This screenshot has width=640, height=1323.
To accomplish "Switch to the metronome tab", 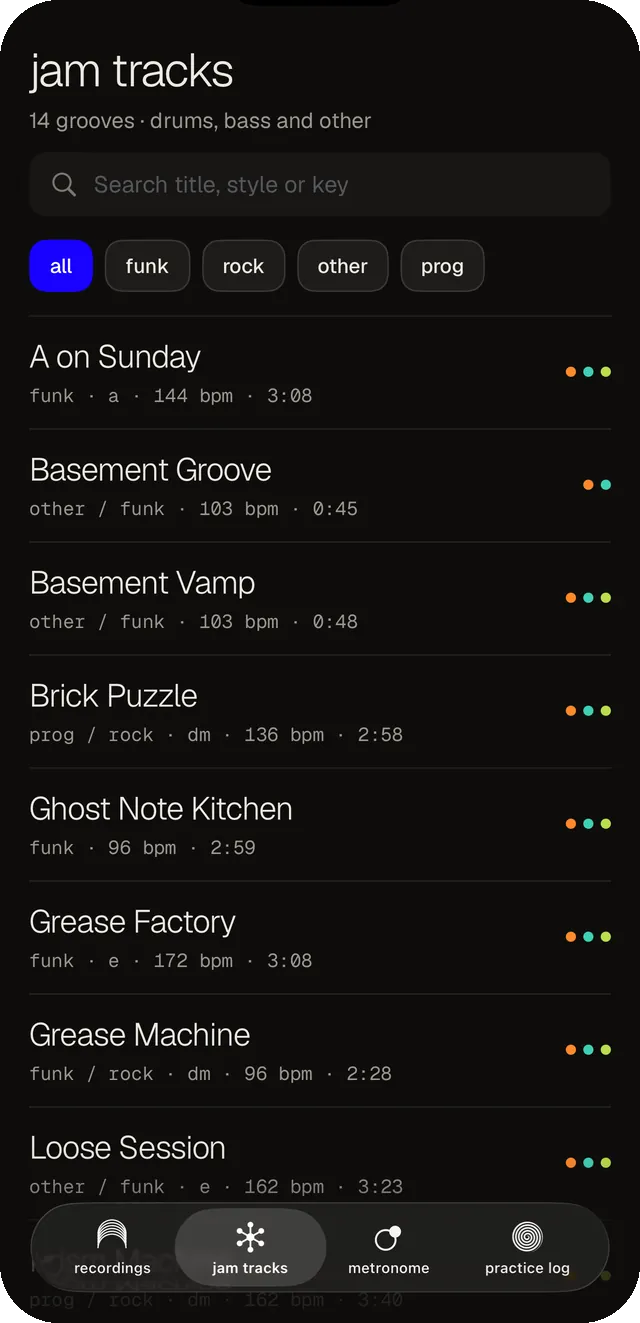I will 388,1247.
